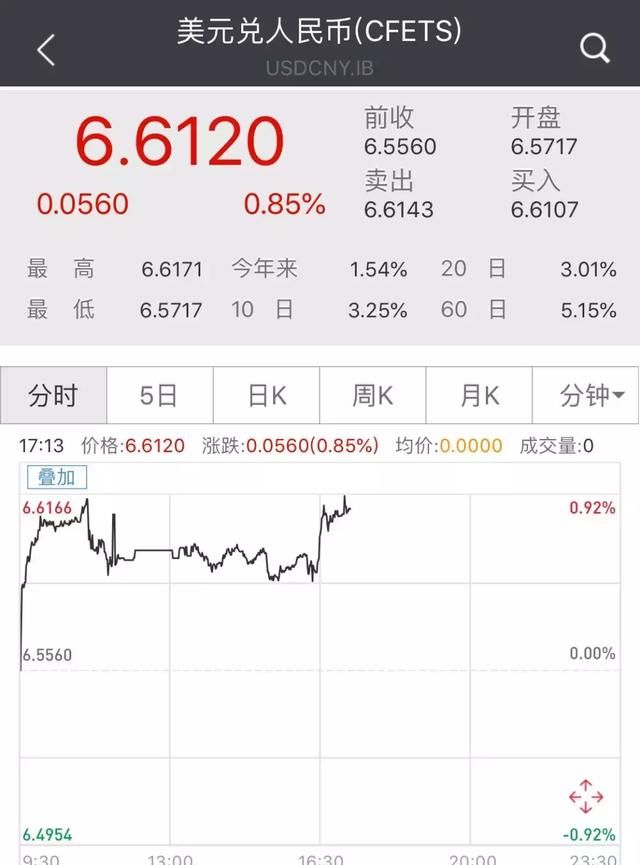640x865 pixels.
Task: Expand the 分钟 interval dropdown
Action: 586,396
